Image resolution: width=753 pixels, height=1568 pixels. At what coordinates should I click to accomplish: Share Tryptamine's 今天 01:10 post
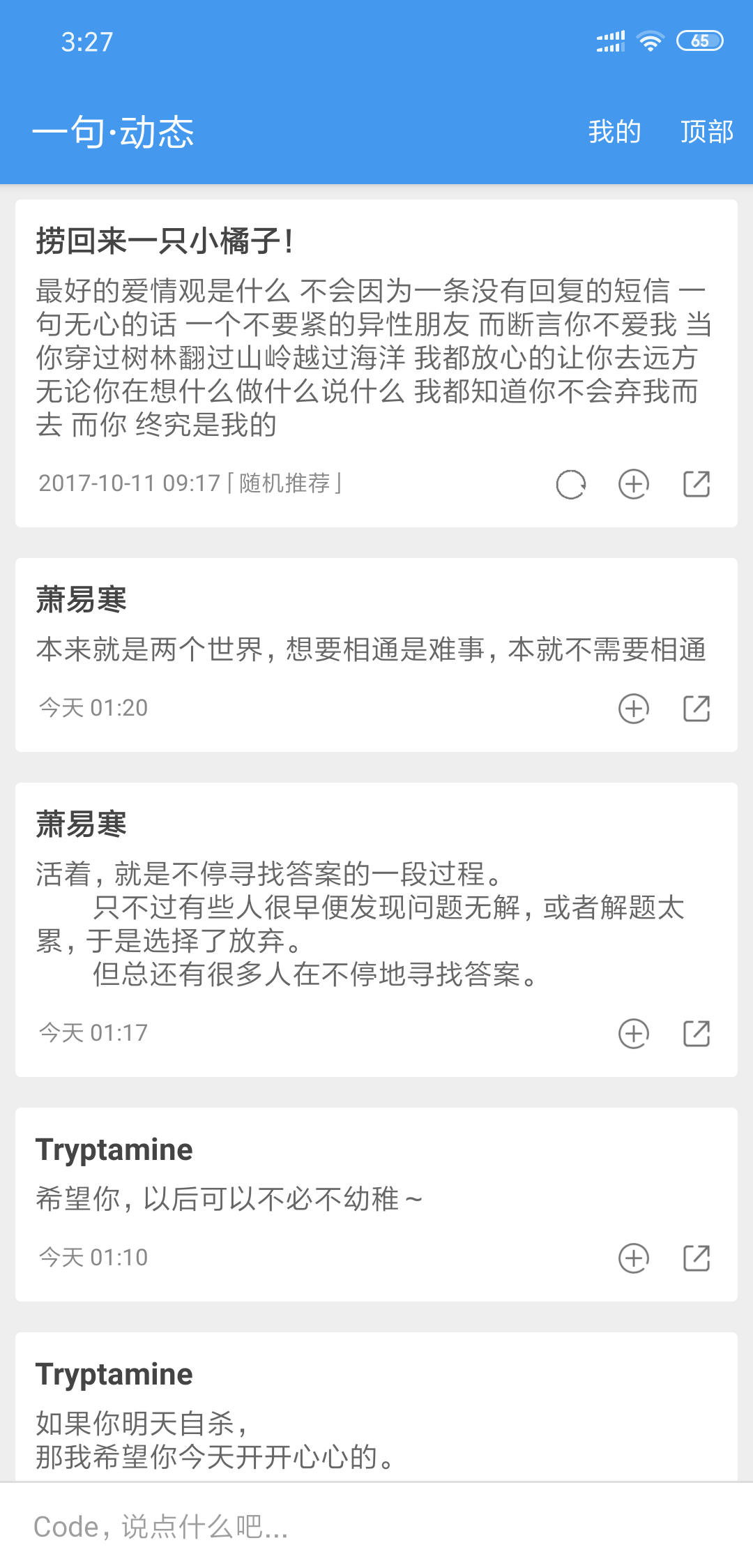[x=697, y=1258]
